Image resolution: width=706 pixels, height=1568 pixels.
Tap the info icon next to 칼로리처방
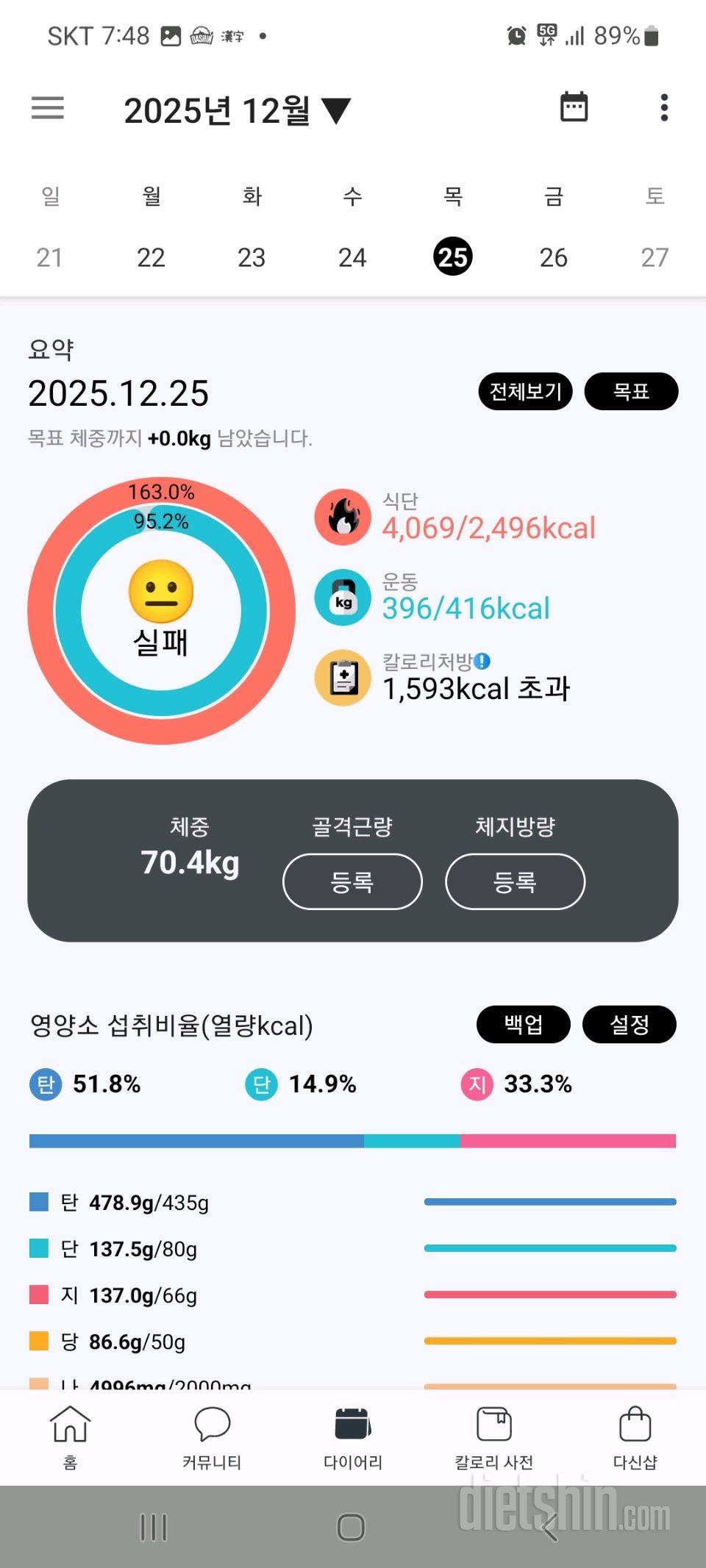point(482,662)
